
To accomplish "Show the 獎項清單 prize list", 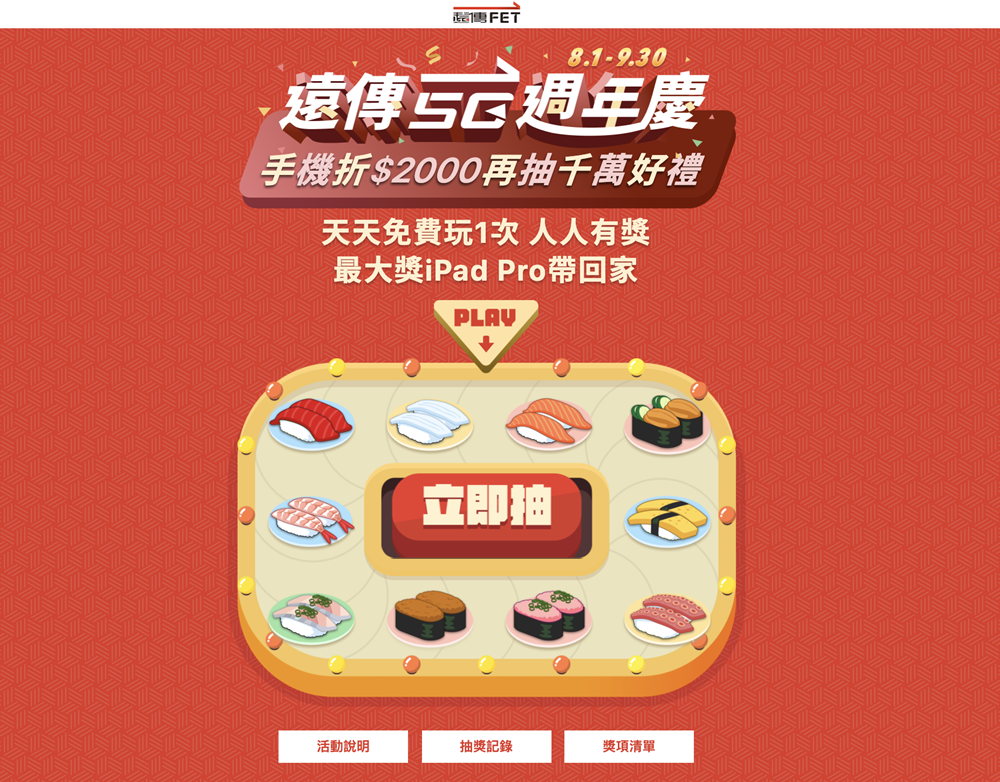I will [629, 746].
